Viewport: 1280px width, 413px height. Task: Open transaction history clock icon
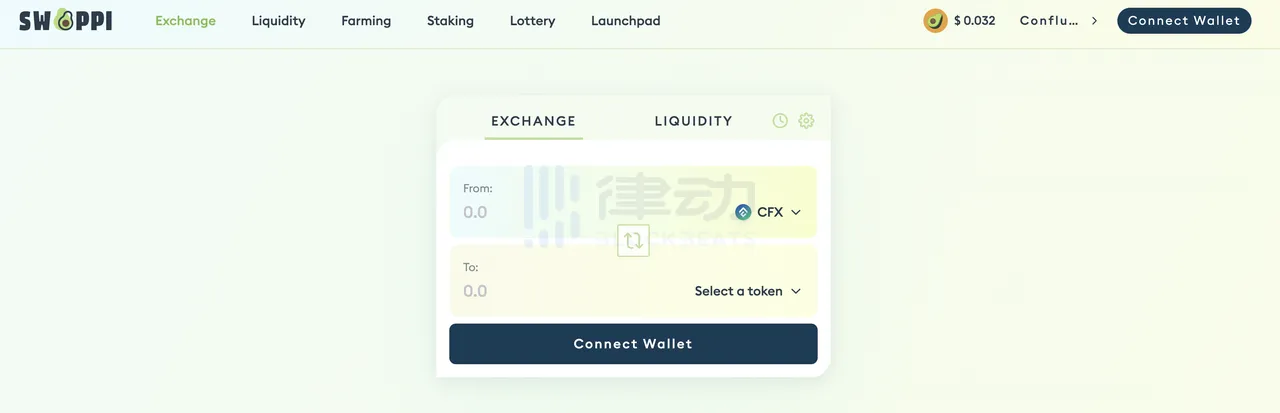coord(780,121)
